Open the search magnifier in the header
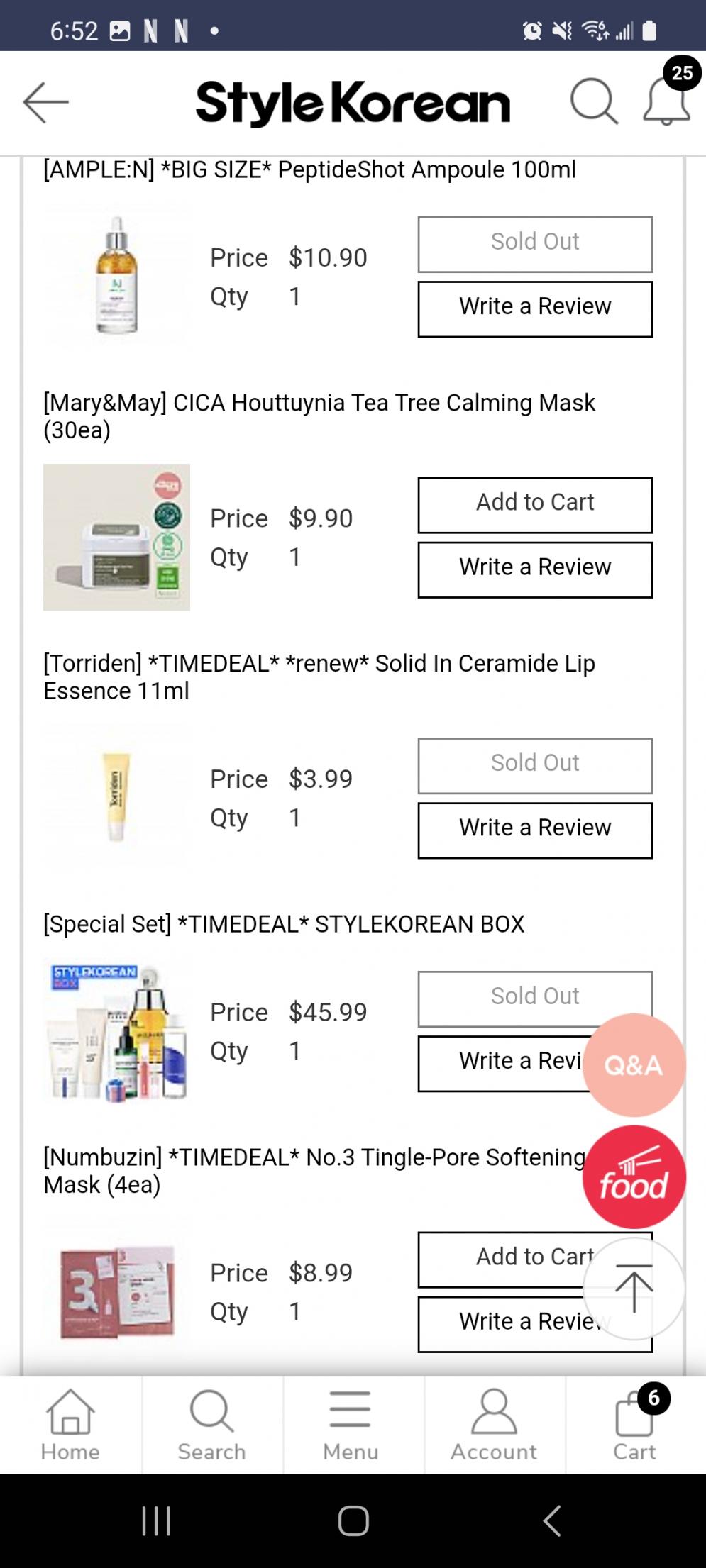This screenshot has width=706, height=1568. coord(593,103)
